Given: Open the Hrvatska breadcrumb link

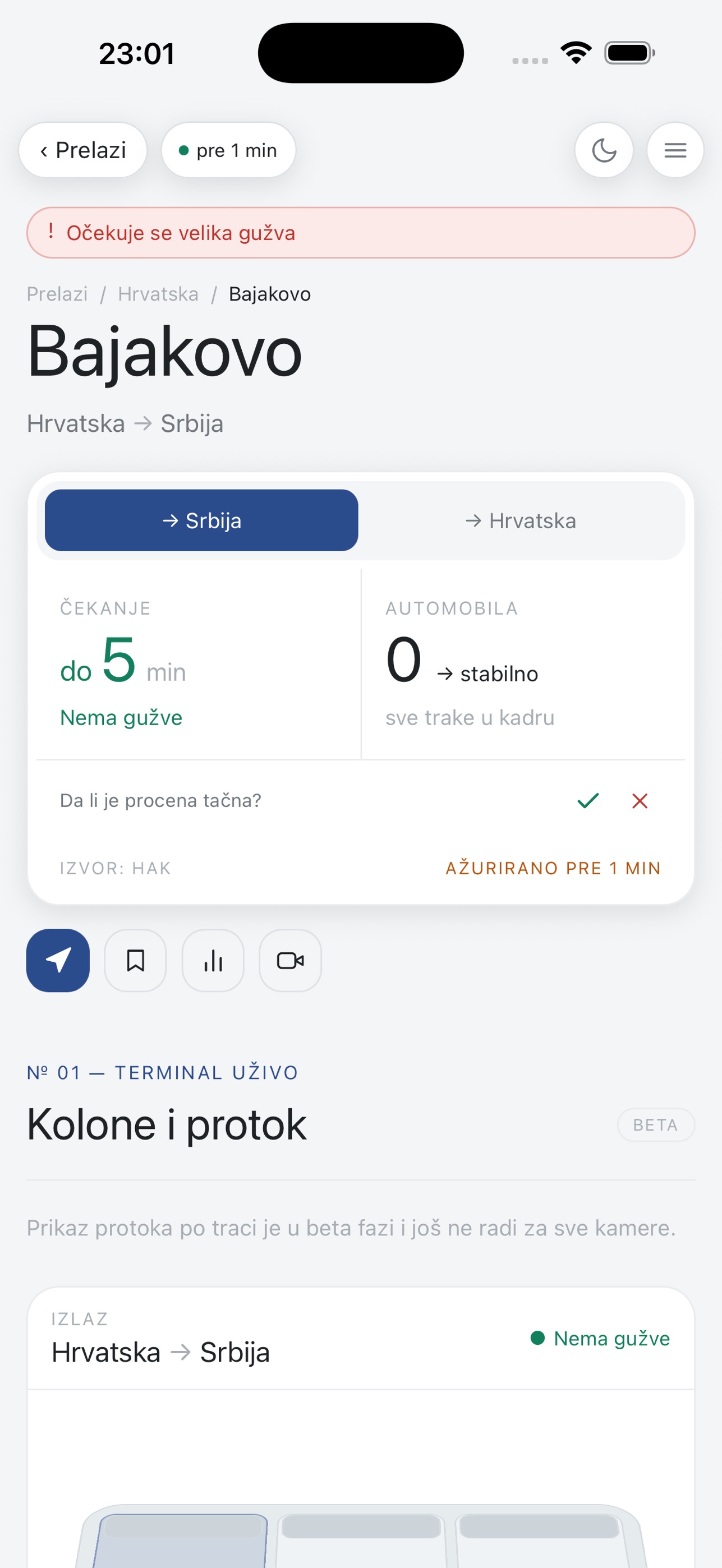Looking at the screenshot, I should (158, 294).
